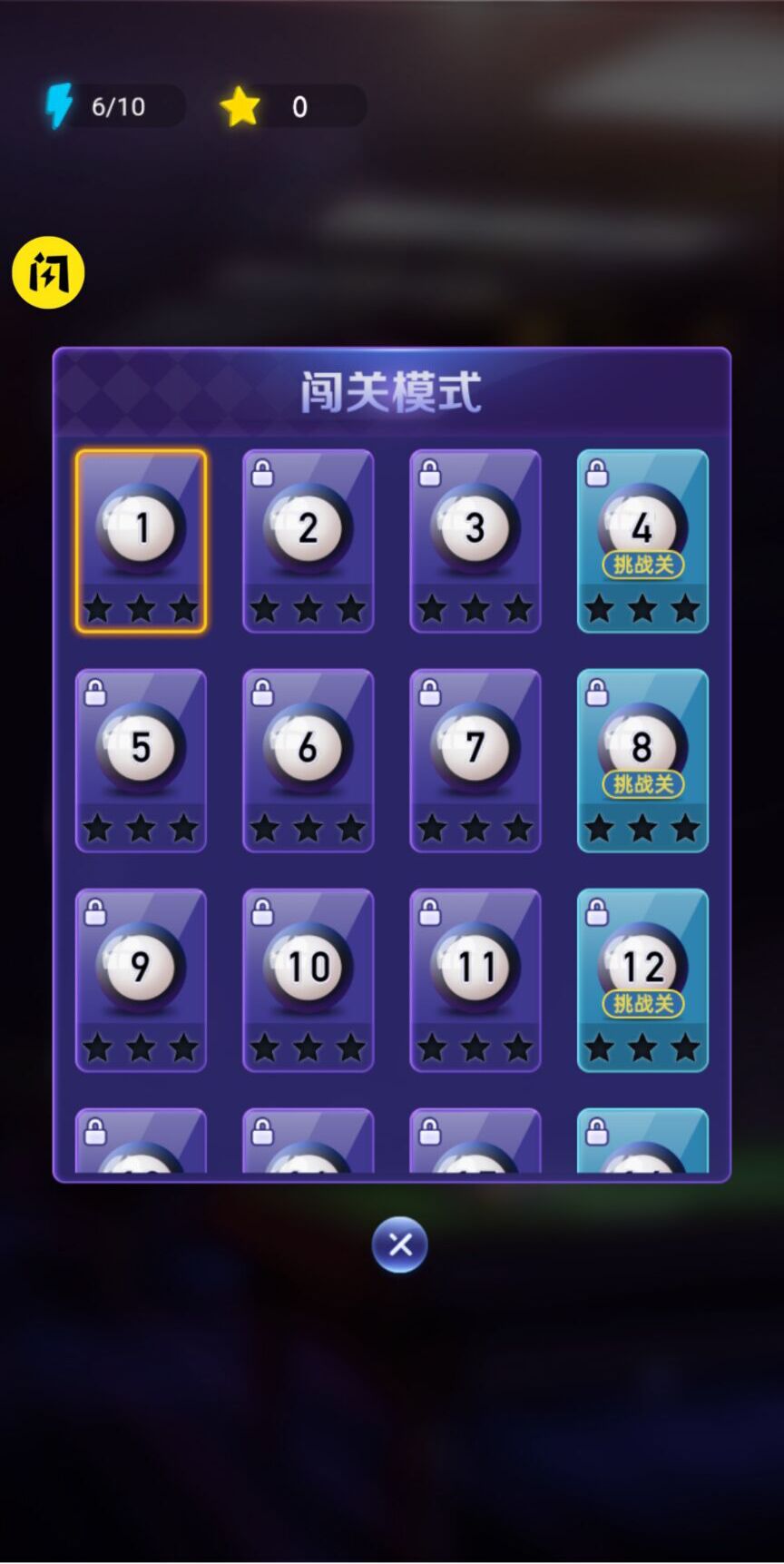
Task: Tap level 7 card
Action: [475, 760]
